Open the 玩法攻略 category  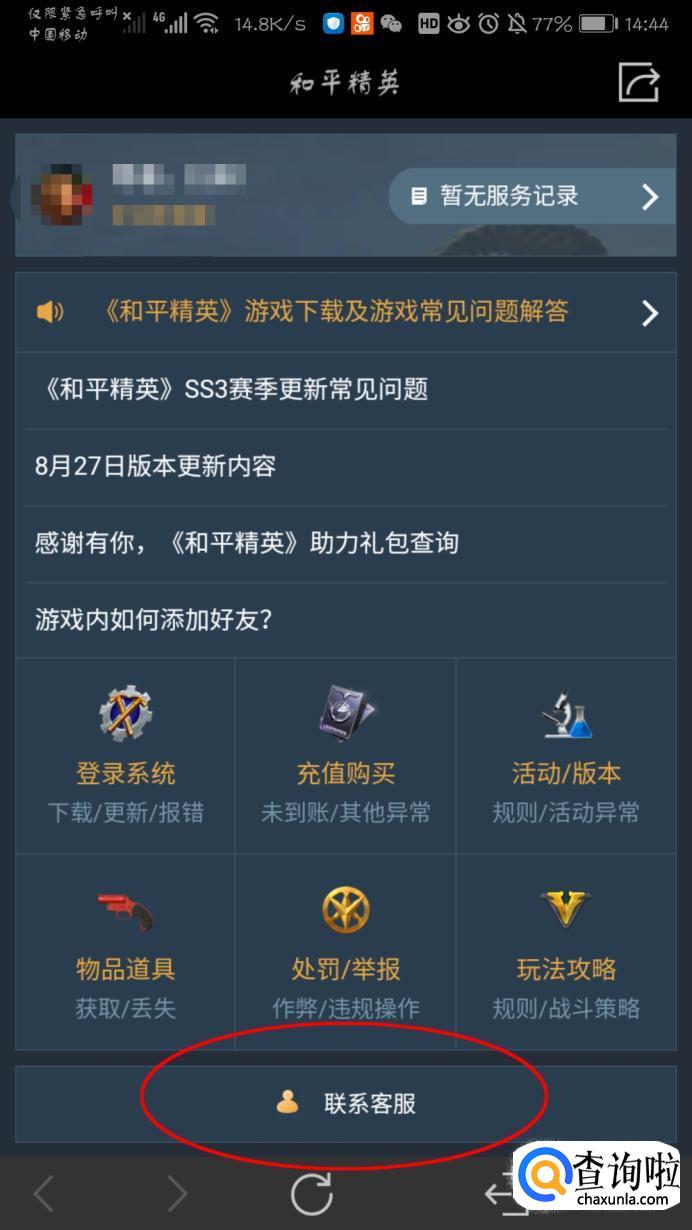566,952
